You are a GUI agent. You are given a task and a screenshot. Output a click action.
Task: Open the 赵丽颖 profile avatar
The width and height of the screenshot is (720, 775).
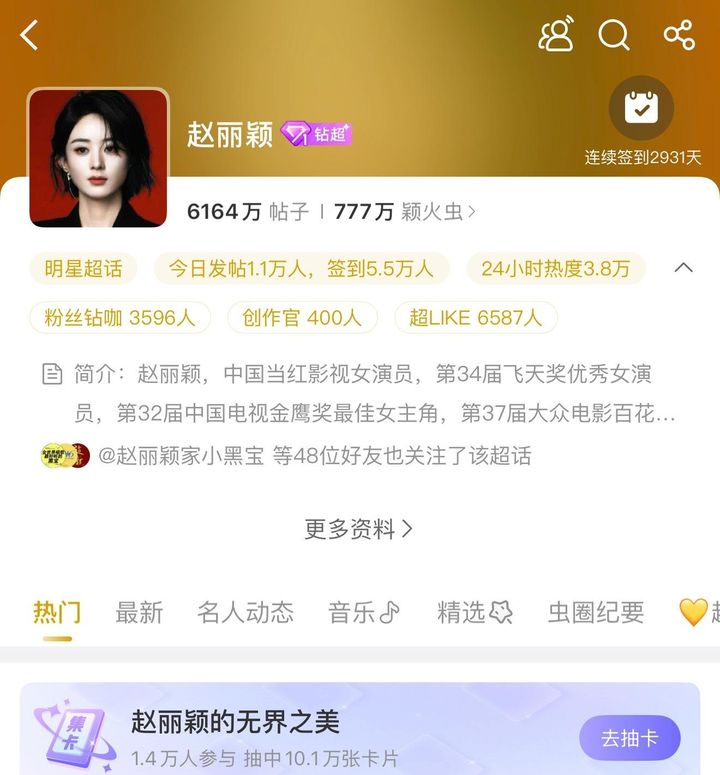coord(98,158)
